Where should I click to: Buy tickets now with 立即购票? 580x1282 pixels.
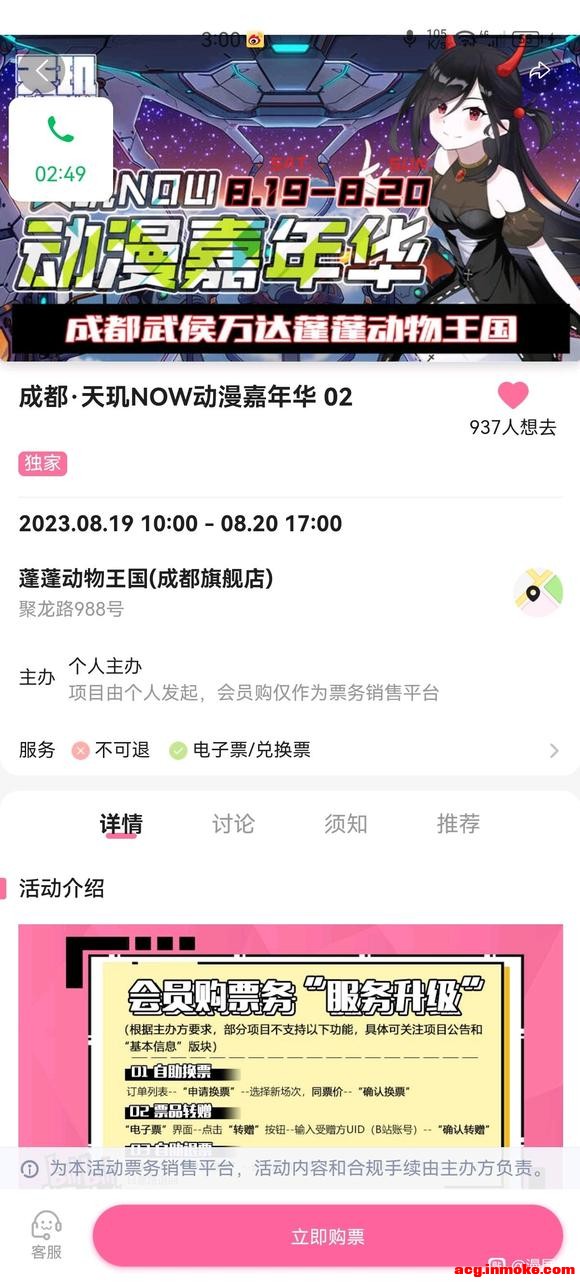[328, 1236]
